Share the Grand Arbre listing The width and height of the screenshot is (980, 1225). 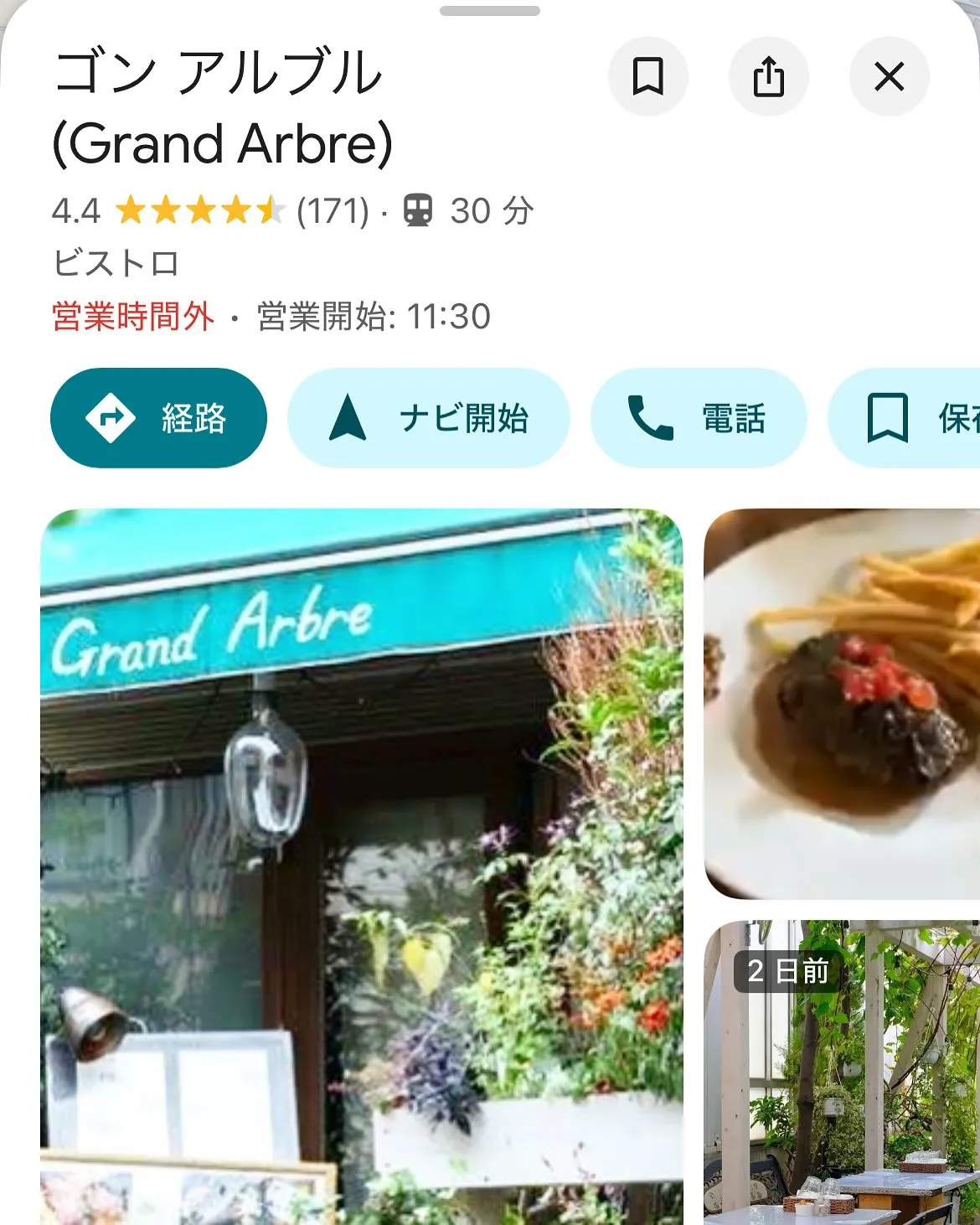click(768, 76)
